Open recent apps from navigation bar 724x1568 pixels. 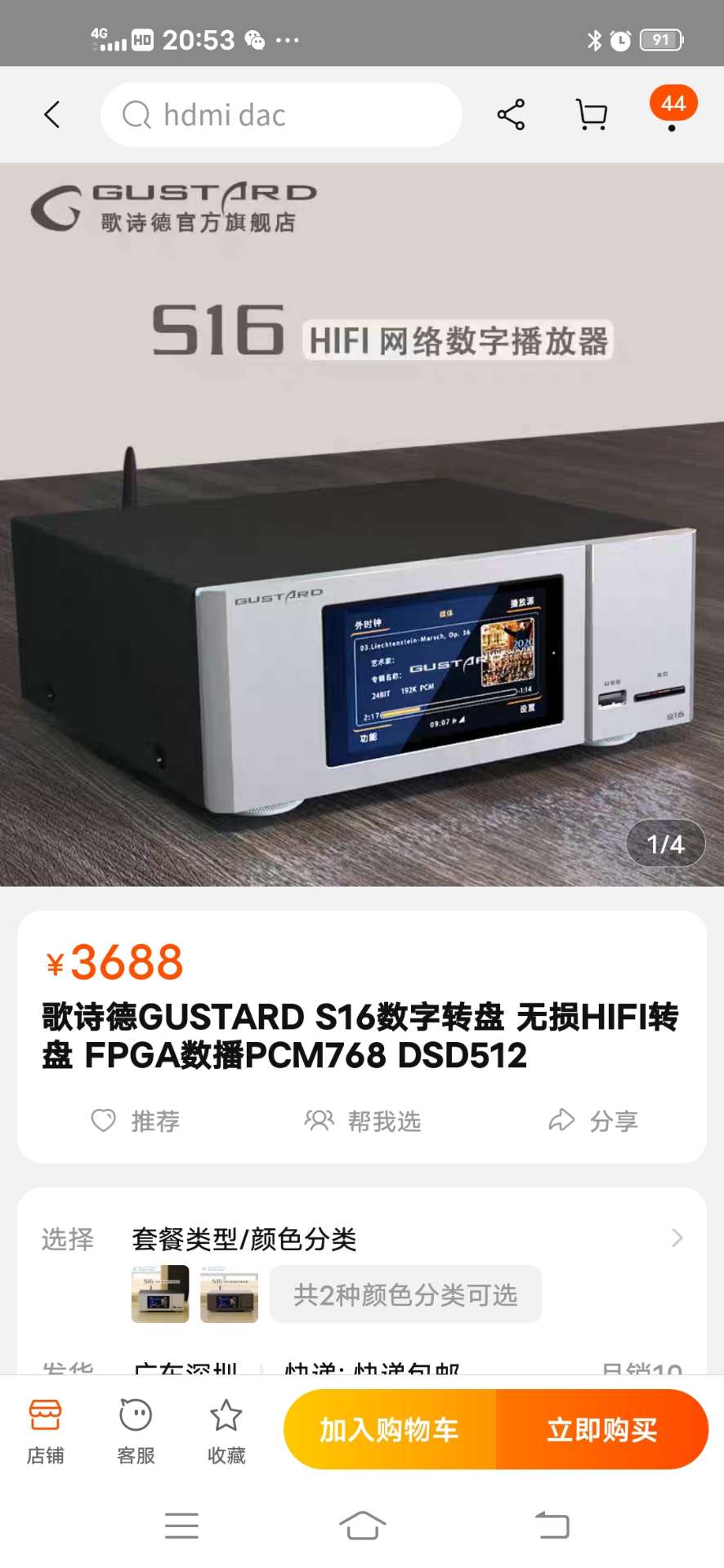tap(181, 1525)
